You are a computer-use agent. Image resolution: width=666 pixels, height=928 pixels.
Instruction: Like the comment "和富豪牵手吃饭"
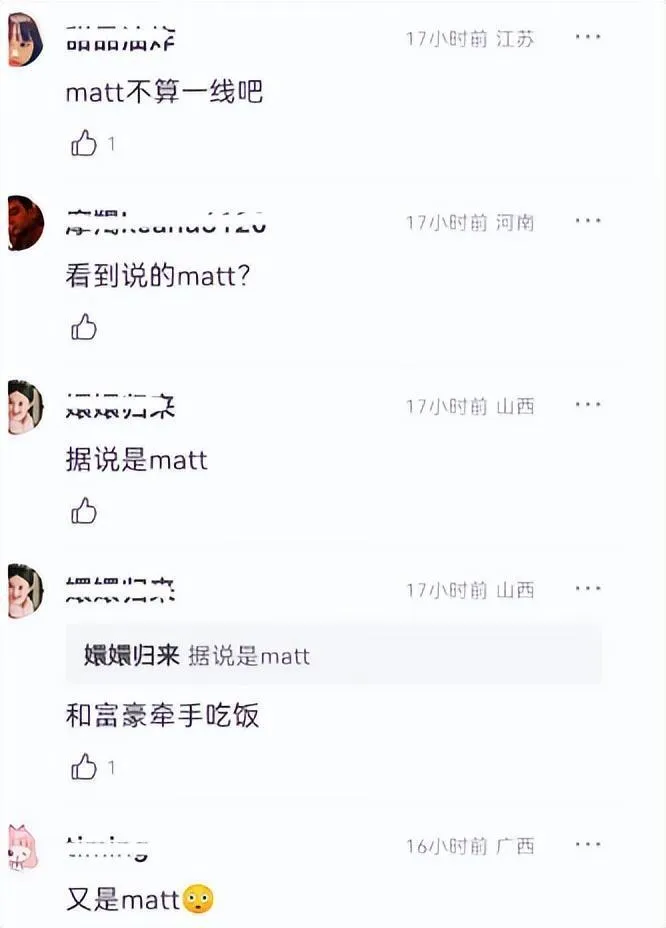[x=84, y=768]
